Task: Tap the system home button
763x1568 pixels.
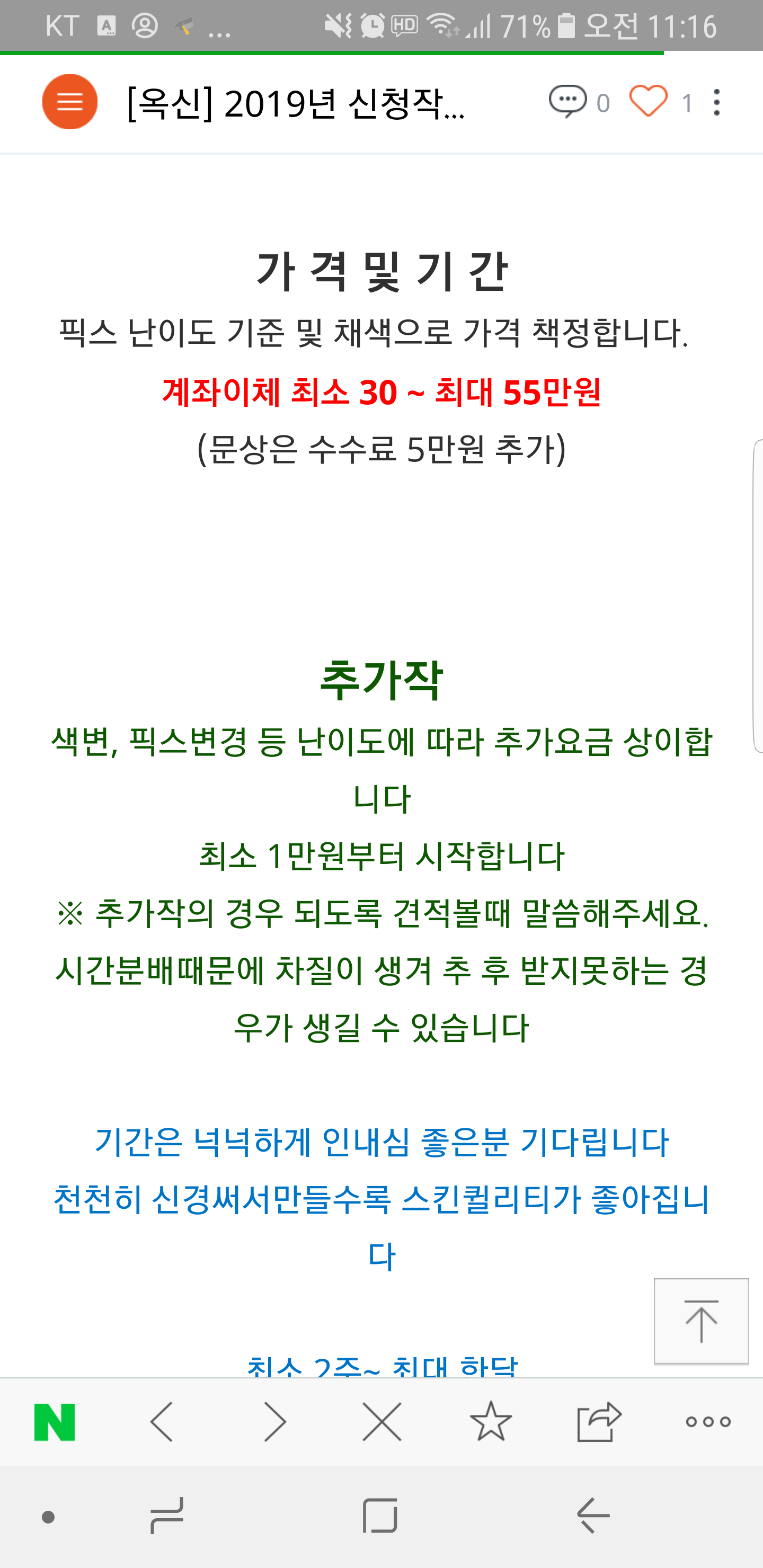Action: (x=380, y=1516)
